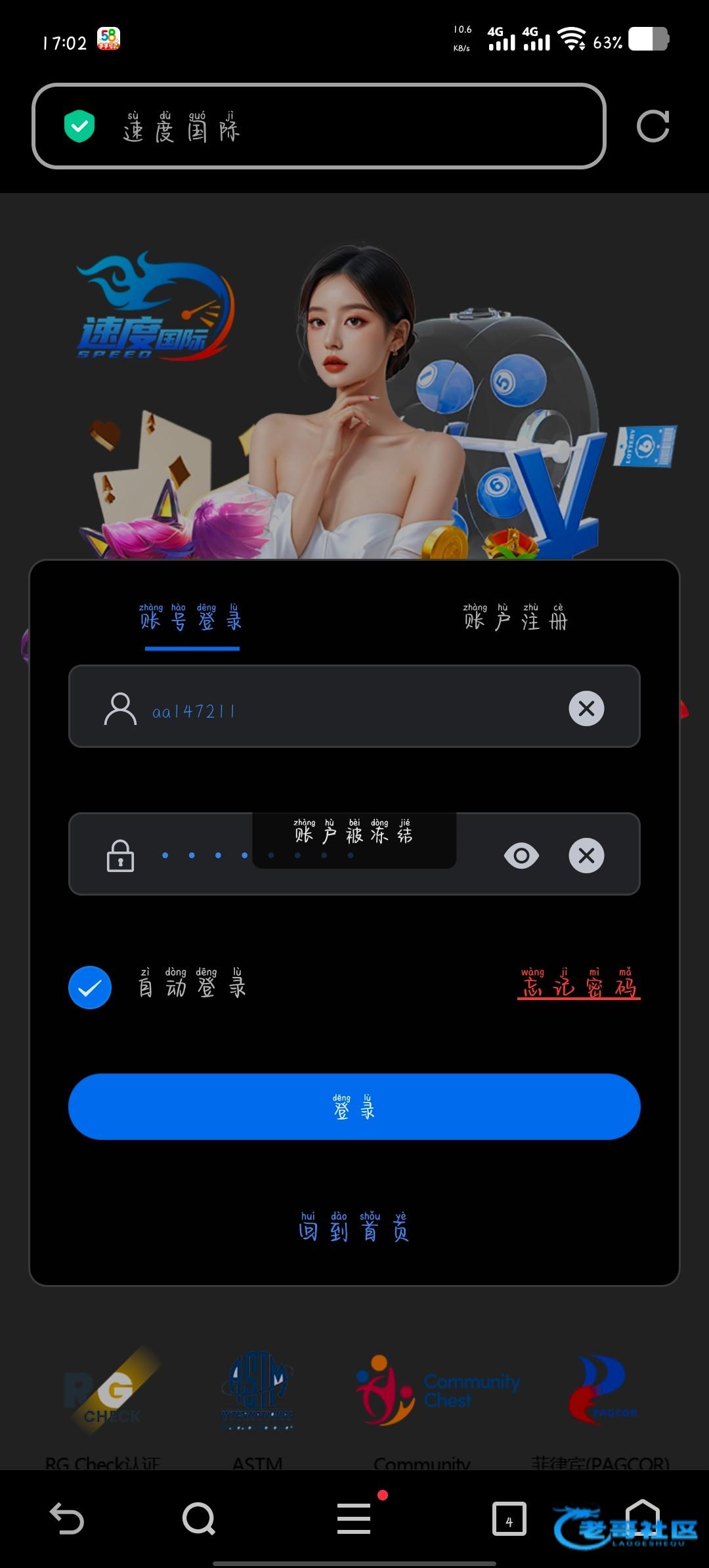The image size is (709, 1568).
Task: Open the 忘记密码 link
Action: (578, 985)
